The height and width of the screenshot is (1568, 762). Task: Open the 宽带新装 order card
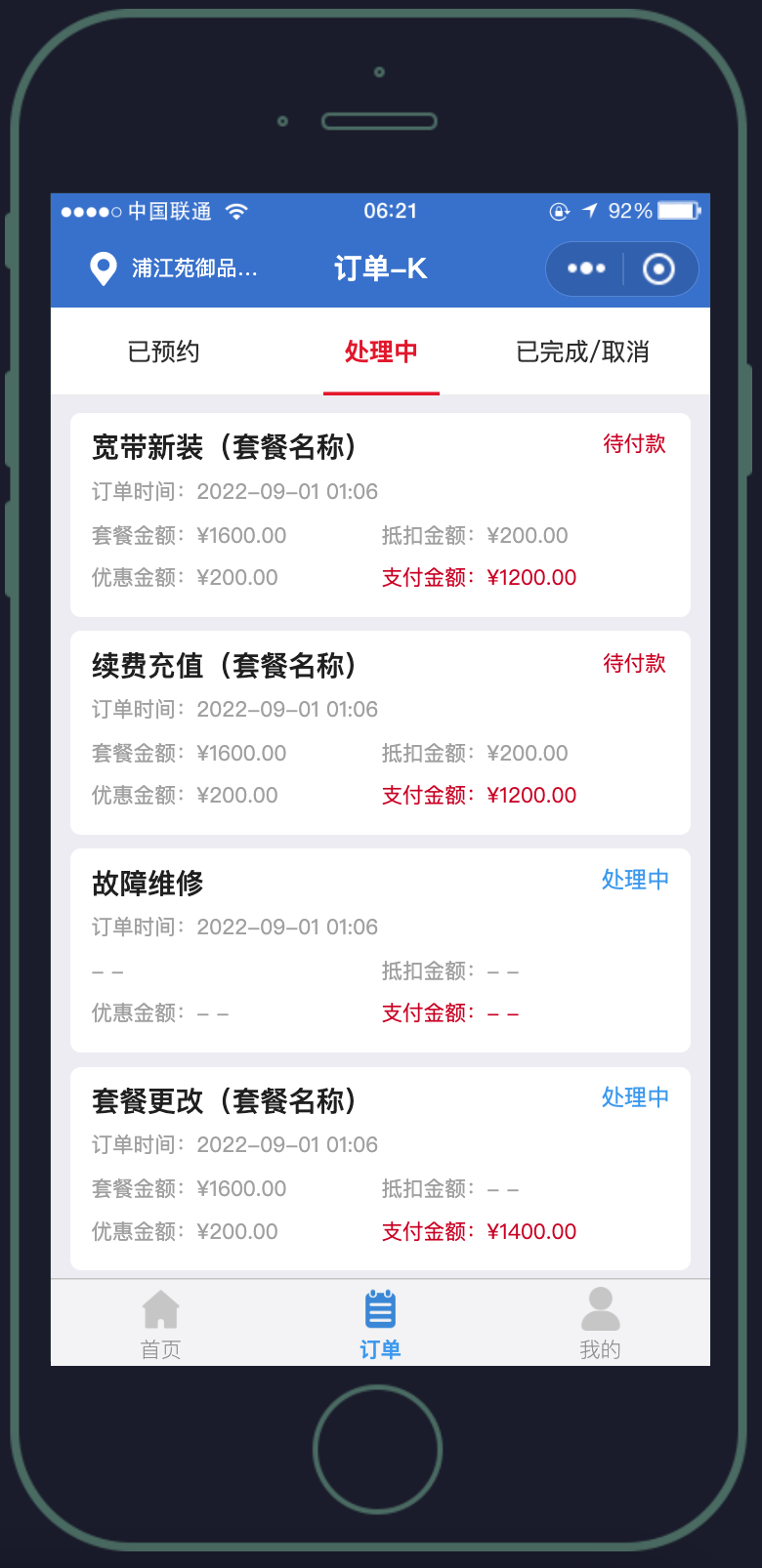pyautogui.click(x=380, y=515)
